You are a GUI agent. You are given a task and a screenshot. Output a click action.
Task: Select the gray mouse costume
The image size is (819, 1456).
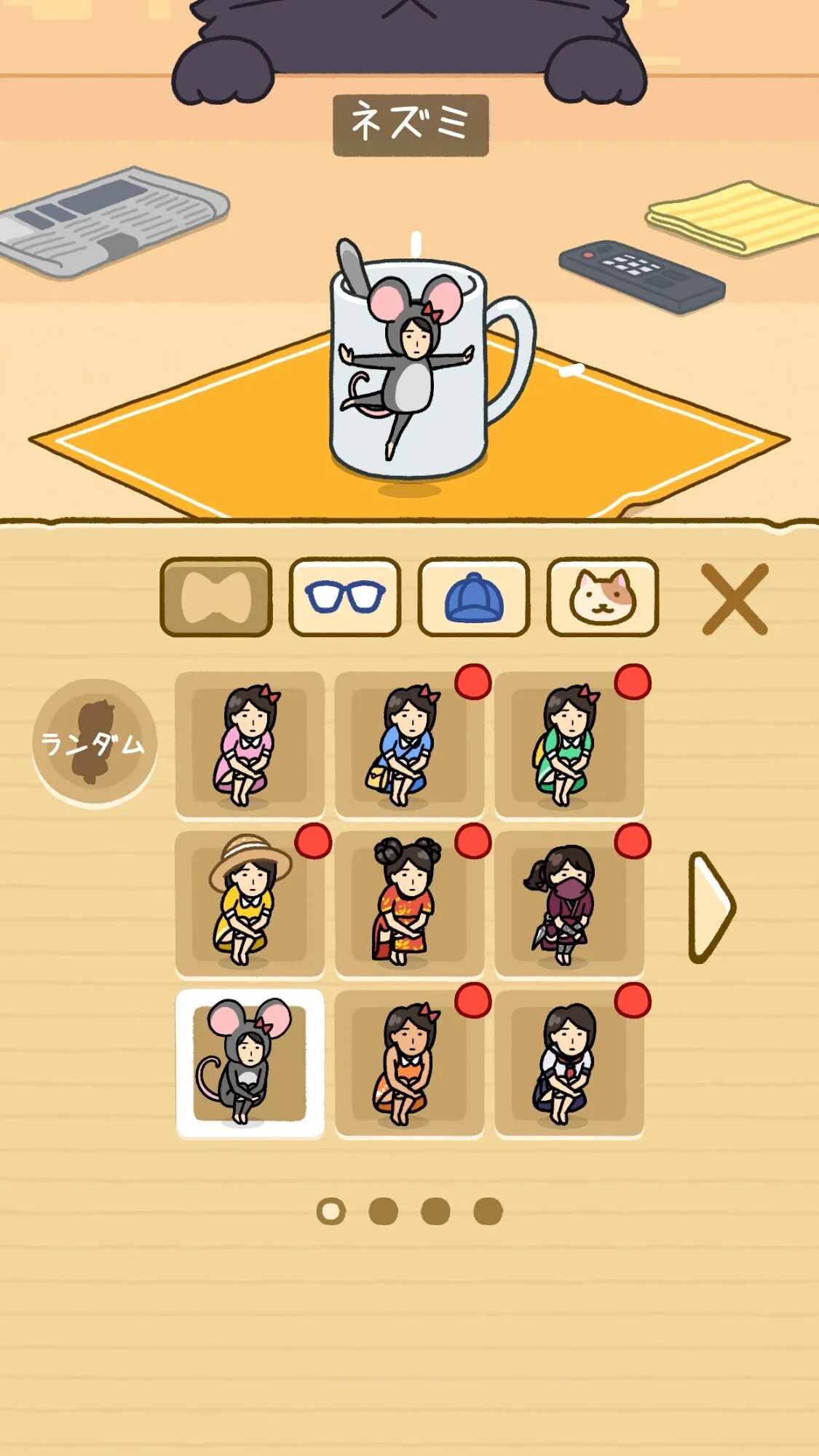coord(249,1063)
